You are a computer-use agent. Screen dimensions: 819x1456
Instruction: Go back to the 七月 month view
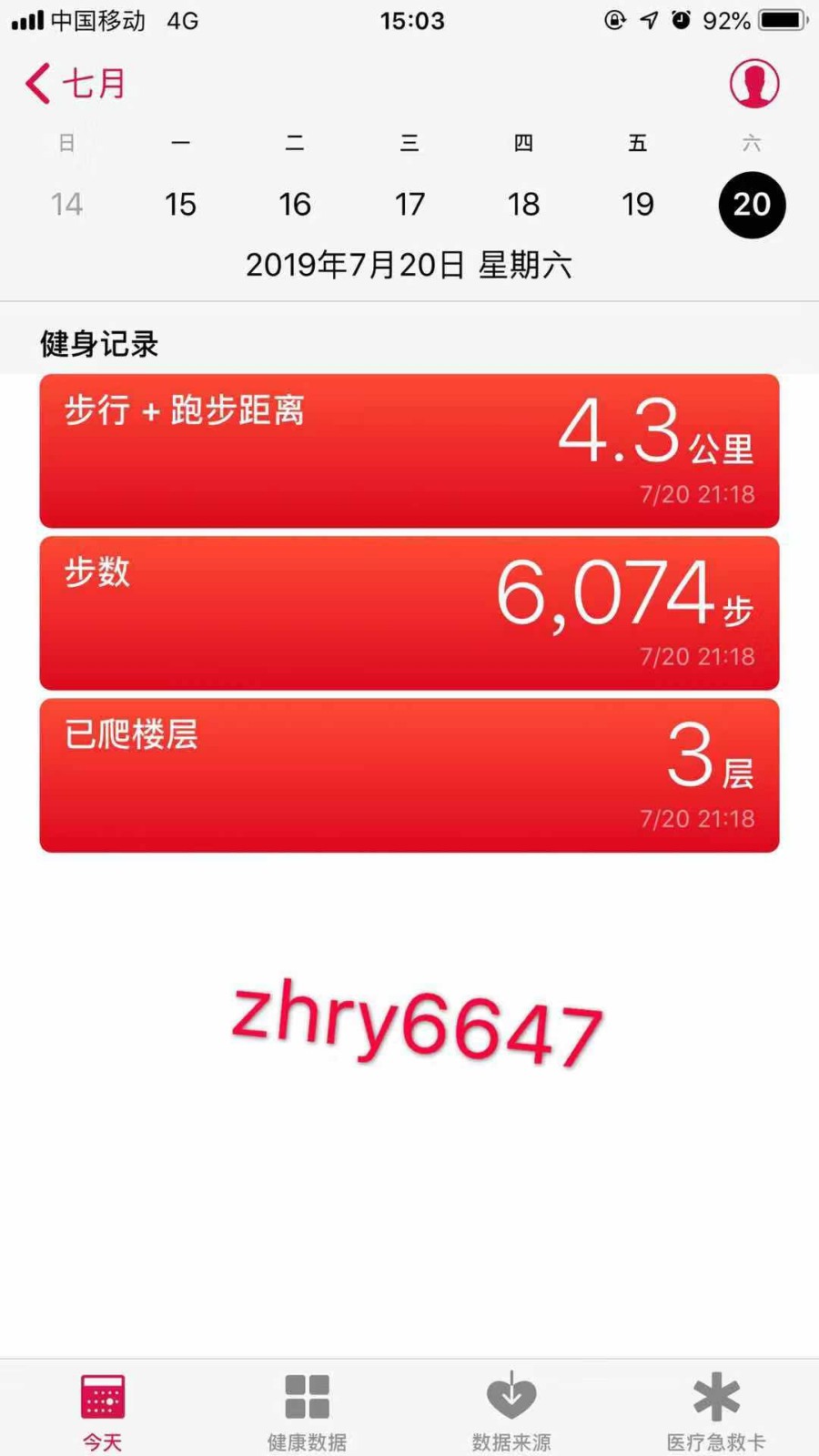pos(76,84)
